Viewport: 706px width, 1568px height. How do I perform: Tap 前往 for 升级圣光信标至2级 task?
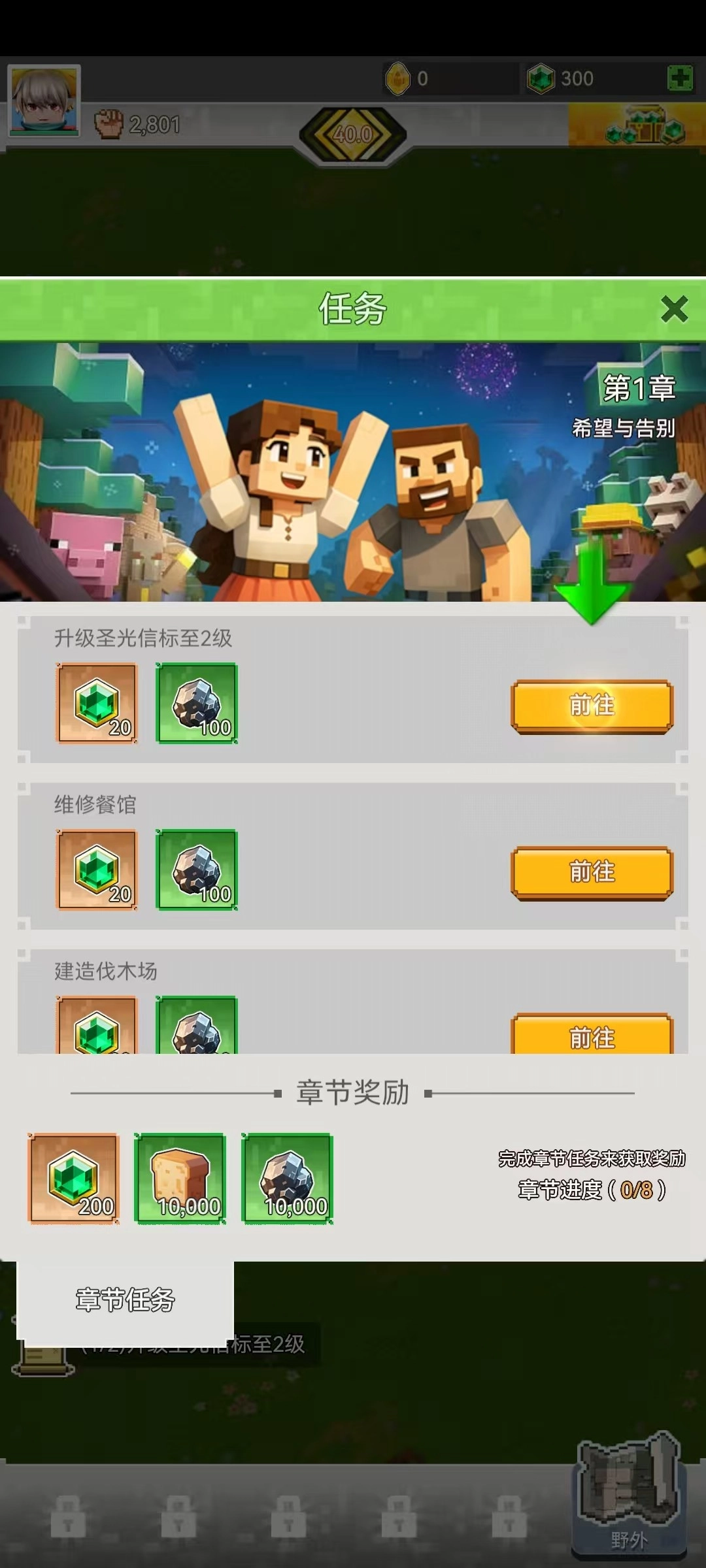[x=592, y=706]
